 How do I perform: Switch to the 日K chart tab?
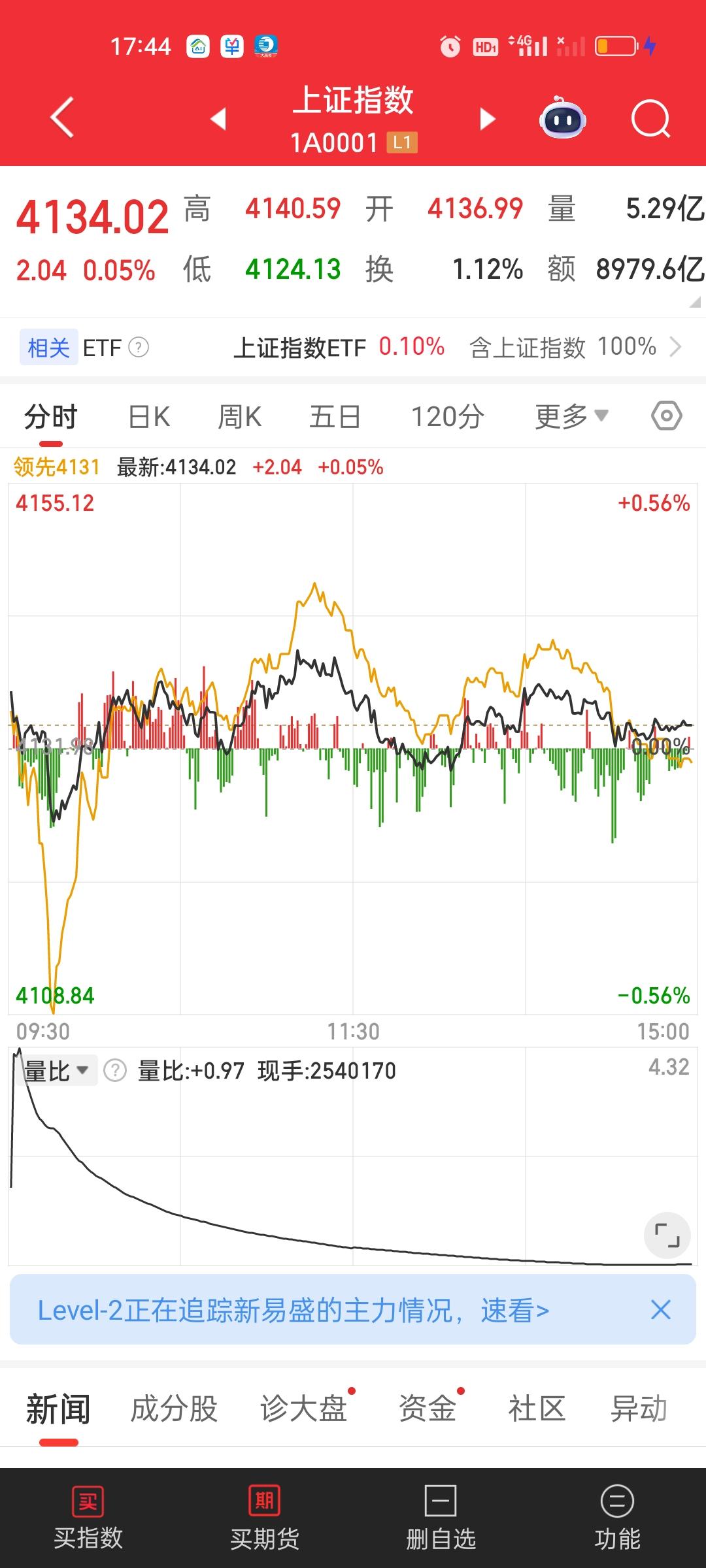pos(149,417)
